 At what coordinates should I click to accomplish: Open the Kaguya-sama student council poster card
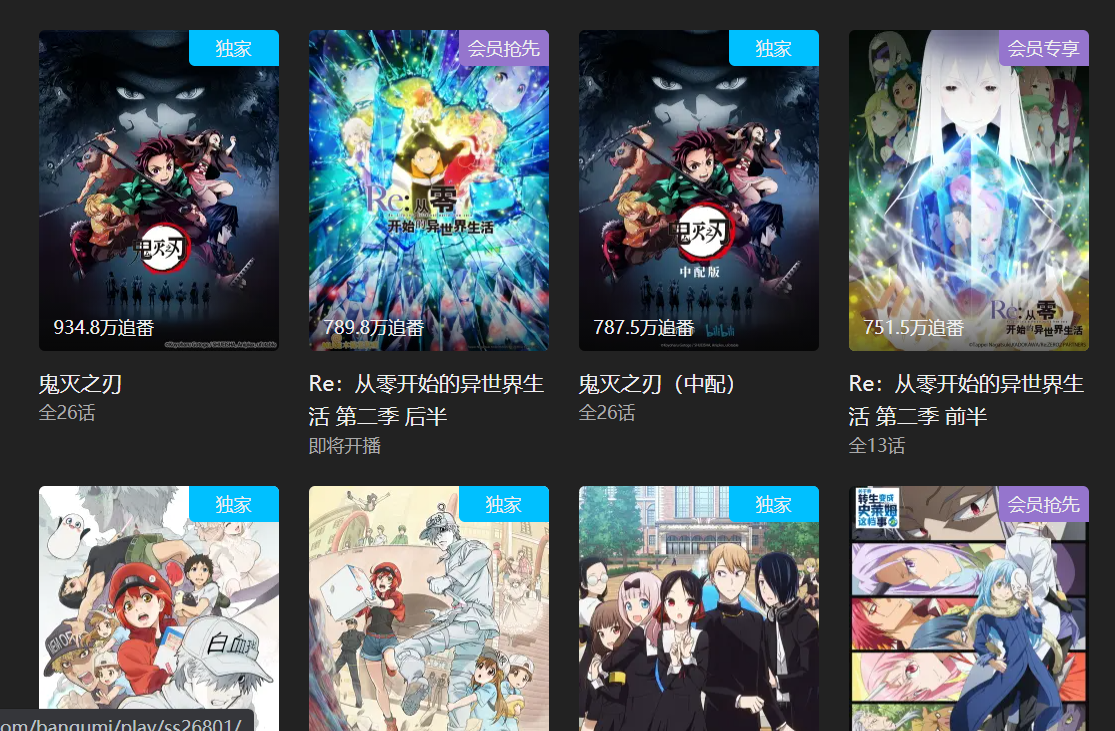point(698,610)
